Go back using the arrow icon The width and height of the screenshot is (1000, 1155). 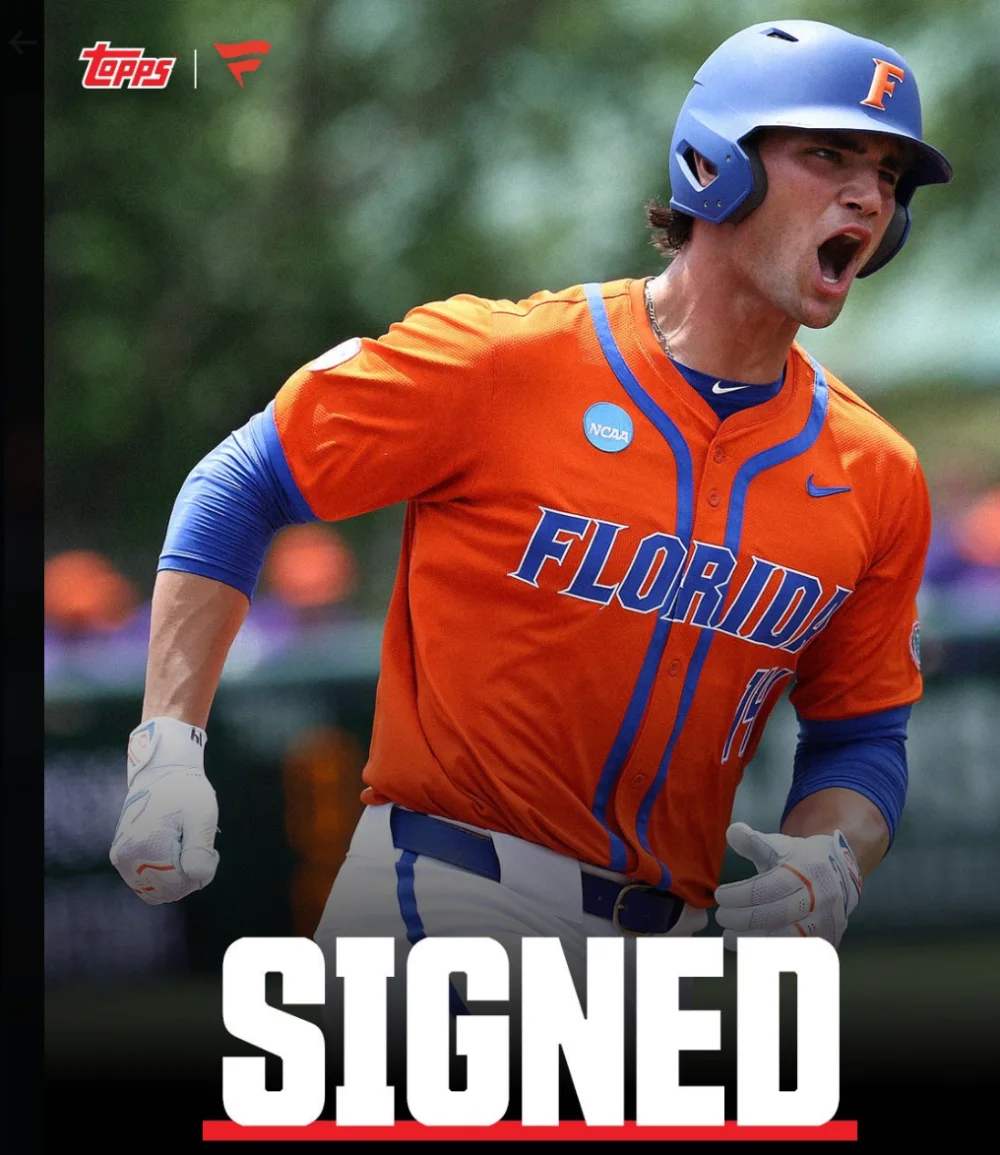click(22, 43)
